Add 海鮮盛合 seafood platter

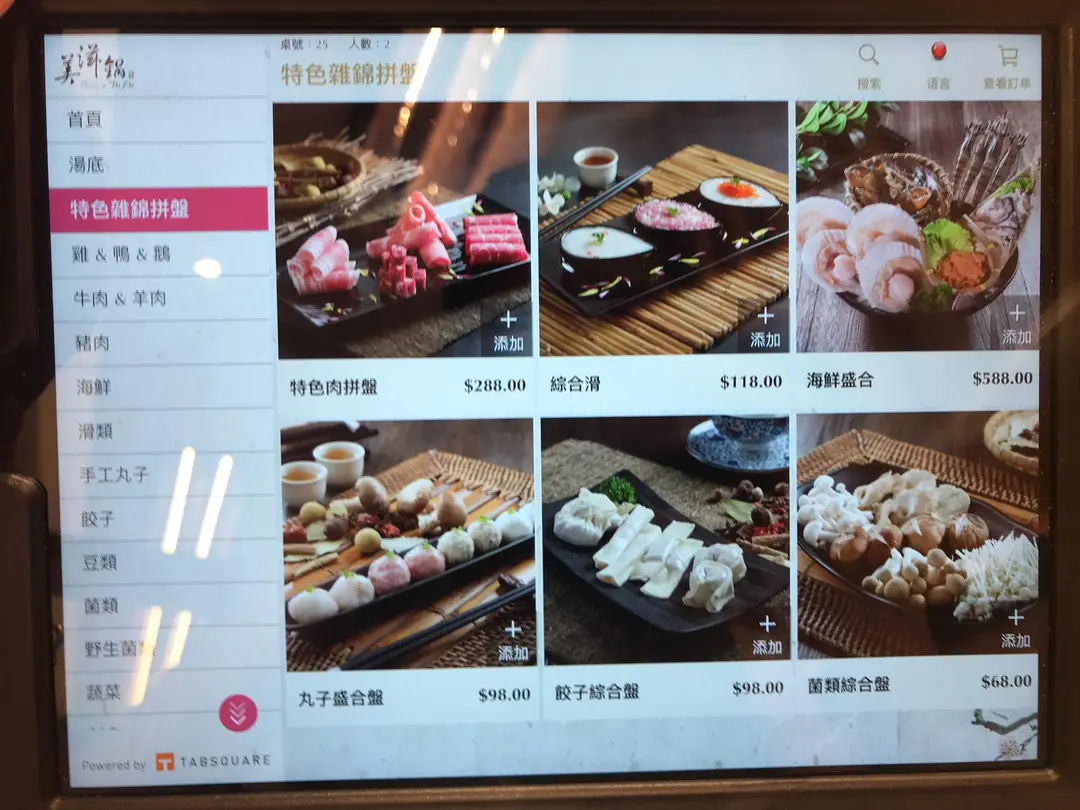click(x=1016, y=325)
